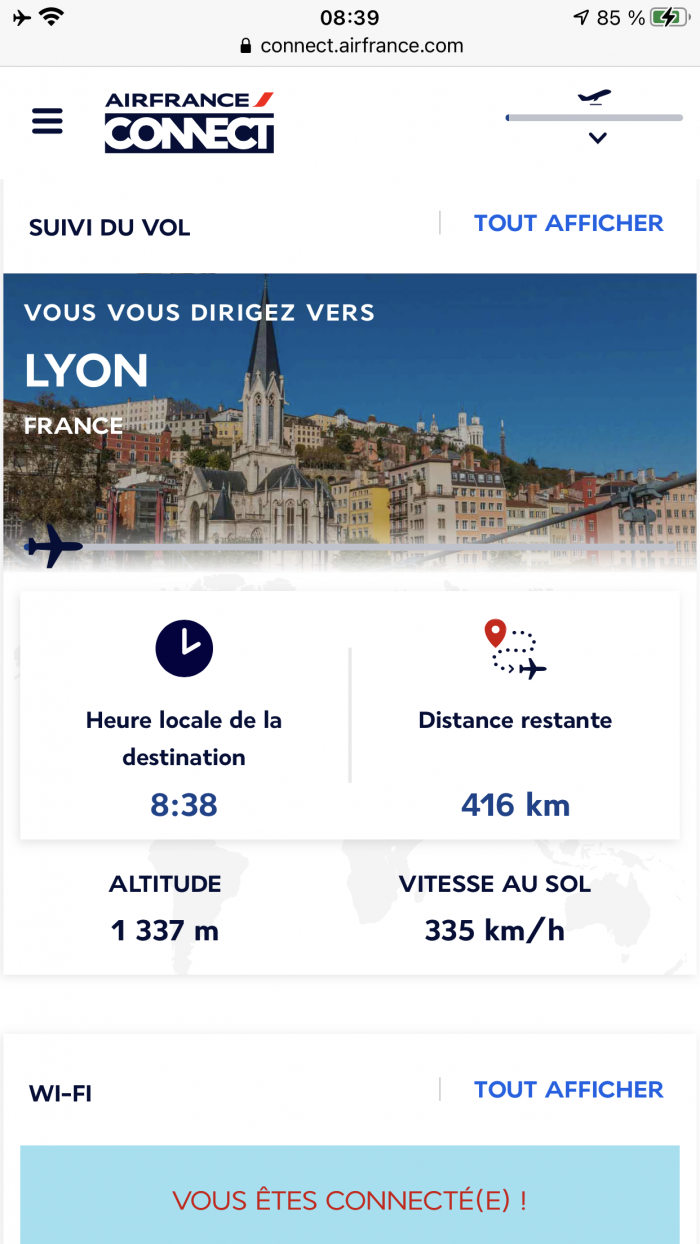Expand the flight progress chevron
This screenshot has width=700, height=1244.
coord(597,138)
